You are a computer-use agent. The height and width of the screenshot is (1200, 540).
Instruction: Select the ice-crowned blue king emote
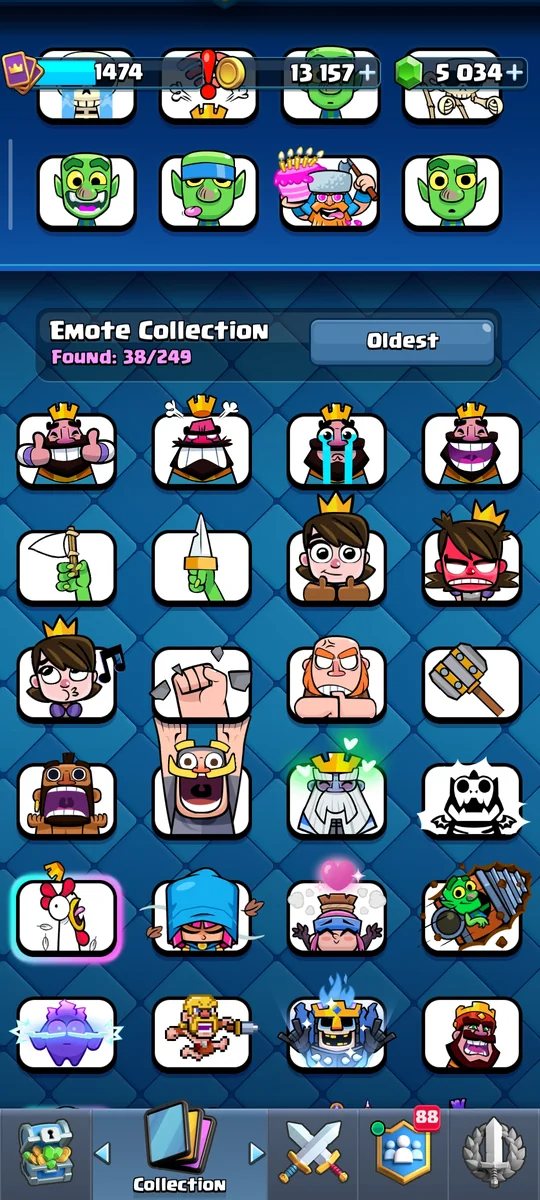(x=337, y=1027)
